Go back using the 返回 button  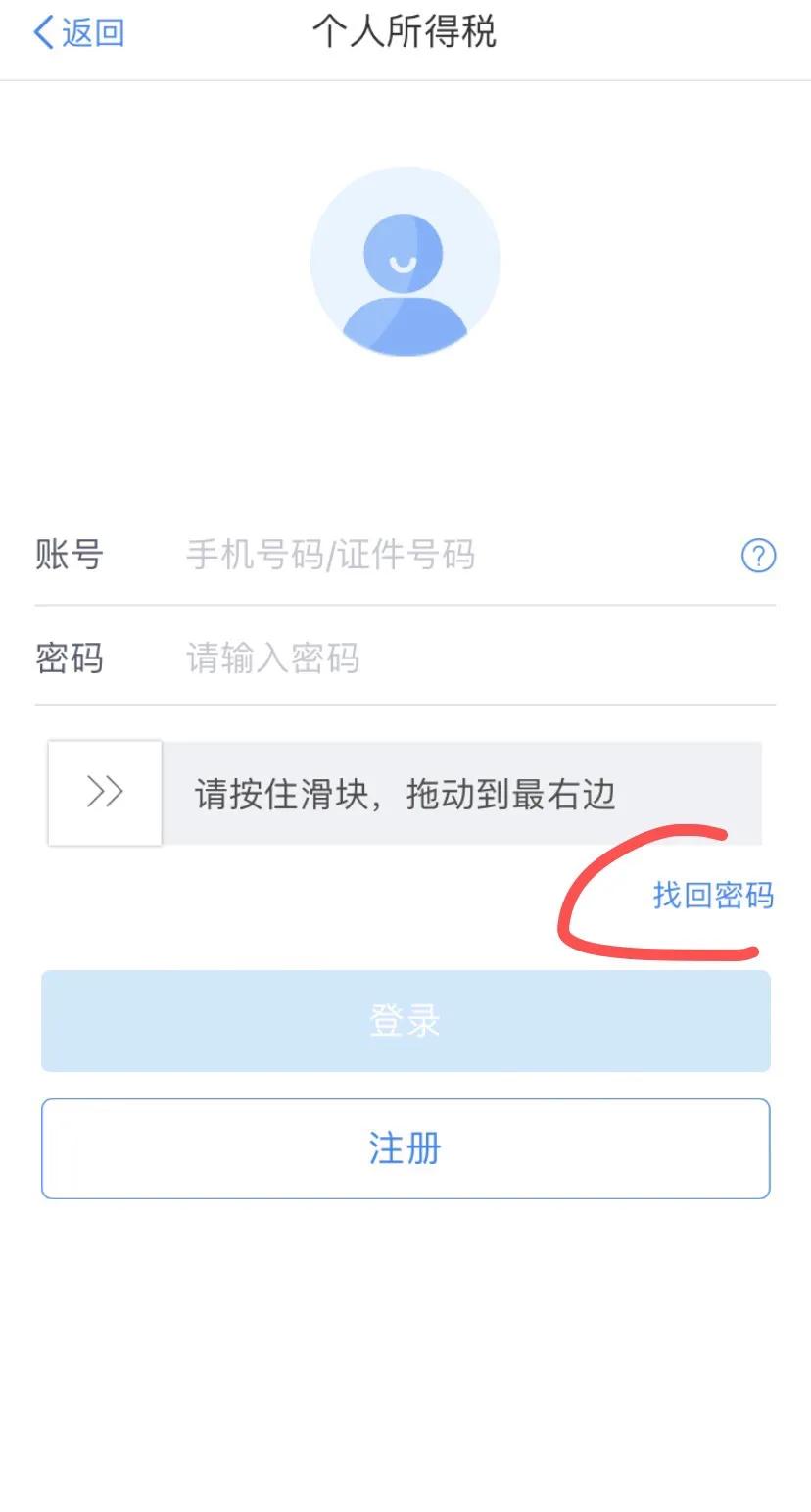tap(78, 32)
